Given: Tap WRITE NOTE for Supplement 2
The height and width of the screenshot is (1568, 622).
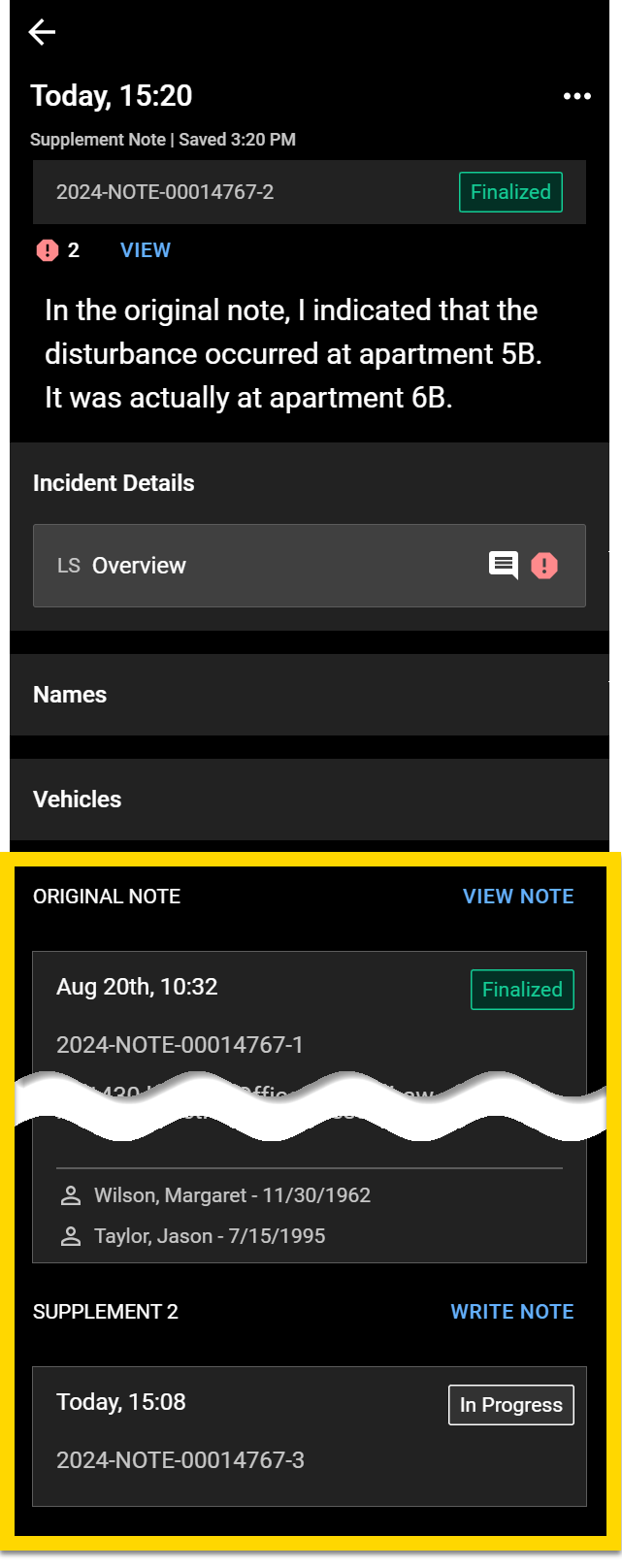Looking at the screenshot, I should pos(512,1312).
